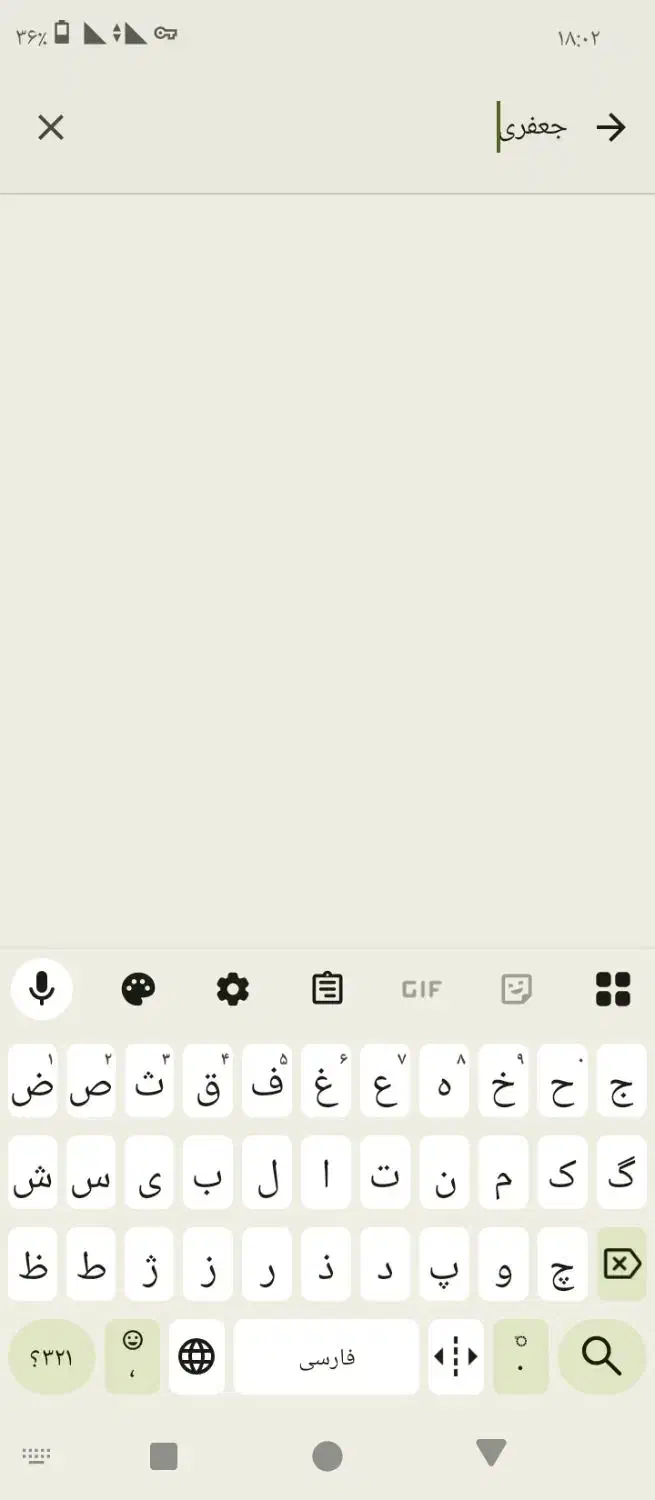Screen dimensions: 655x1500
Task: Submit search with the magnifier key
Action: pyautogui.click(x=601, y=1357)
